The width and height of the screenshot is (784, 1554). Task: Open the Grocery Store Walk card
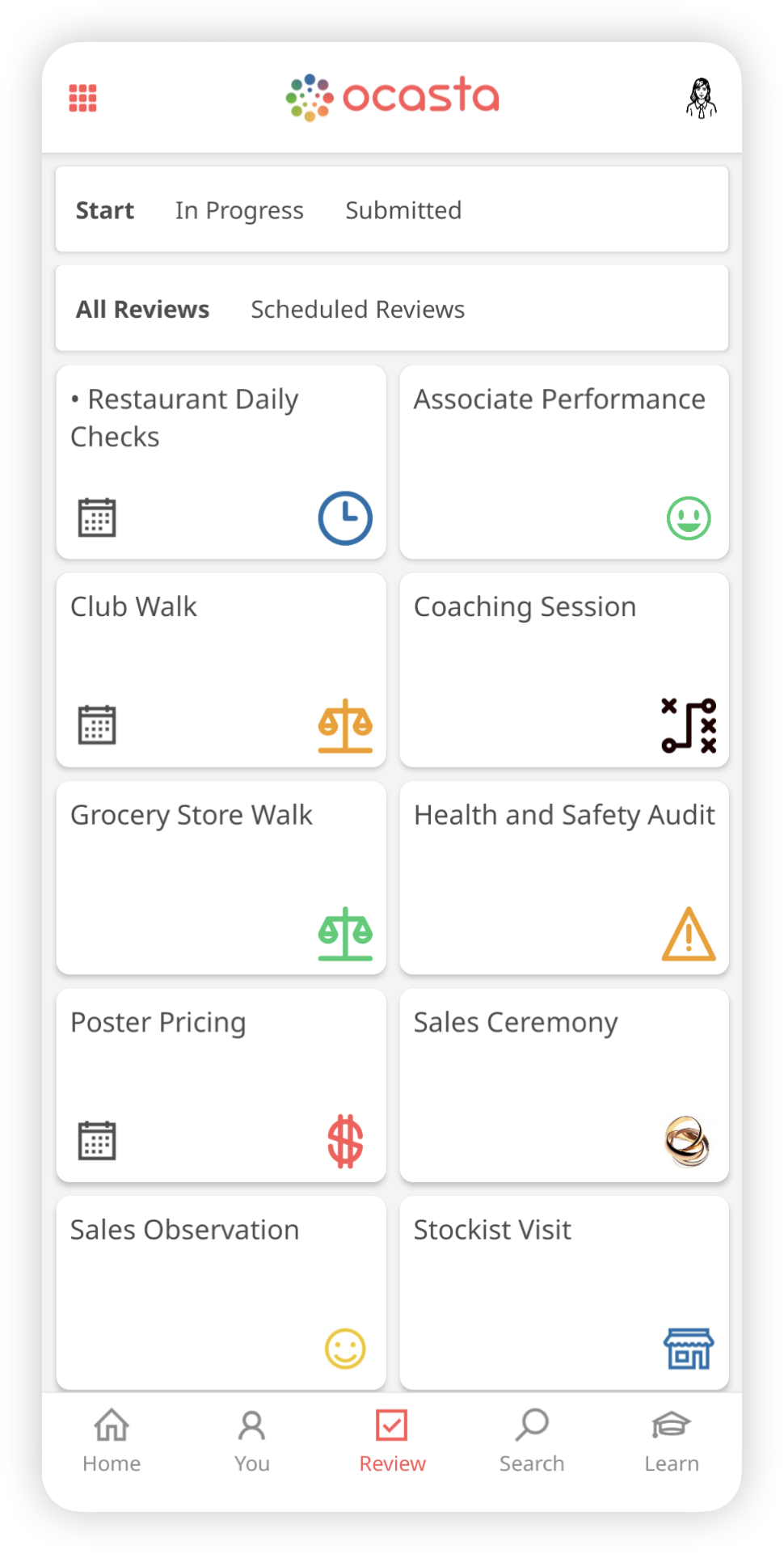click(x=221, y=877)
